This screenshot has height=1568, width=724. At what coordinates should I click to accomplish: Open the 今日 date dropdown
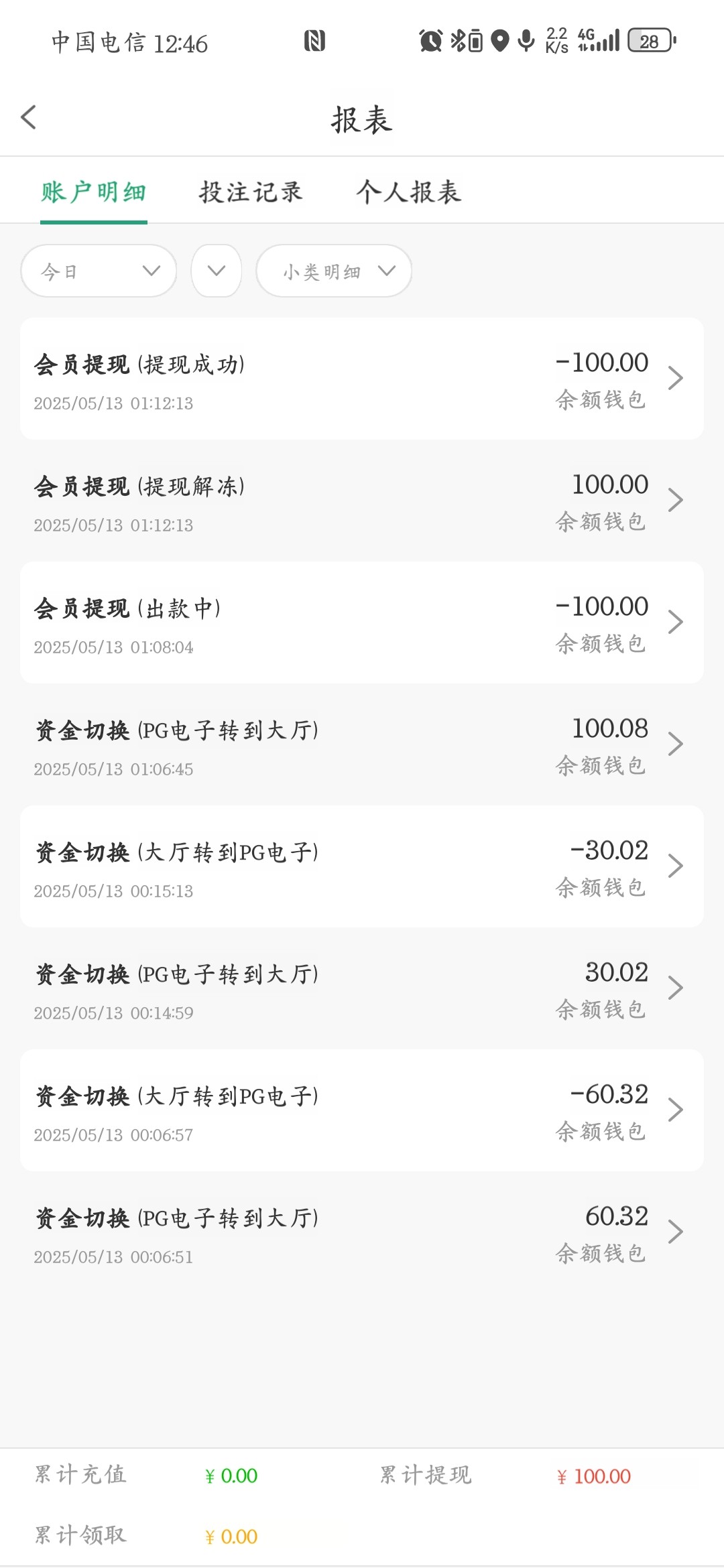click(x=99, y=271)
